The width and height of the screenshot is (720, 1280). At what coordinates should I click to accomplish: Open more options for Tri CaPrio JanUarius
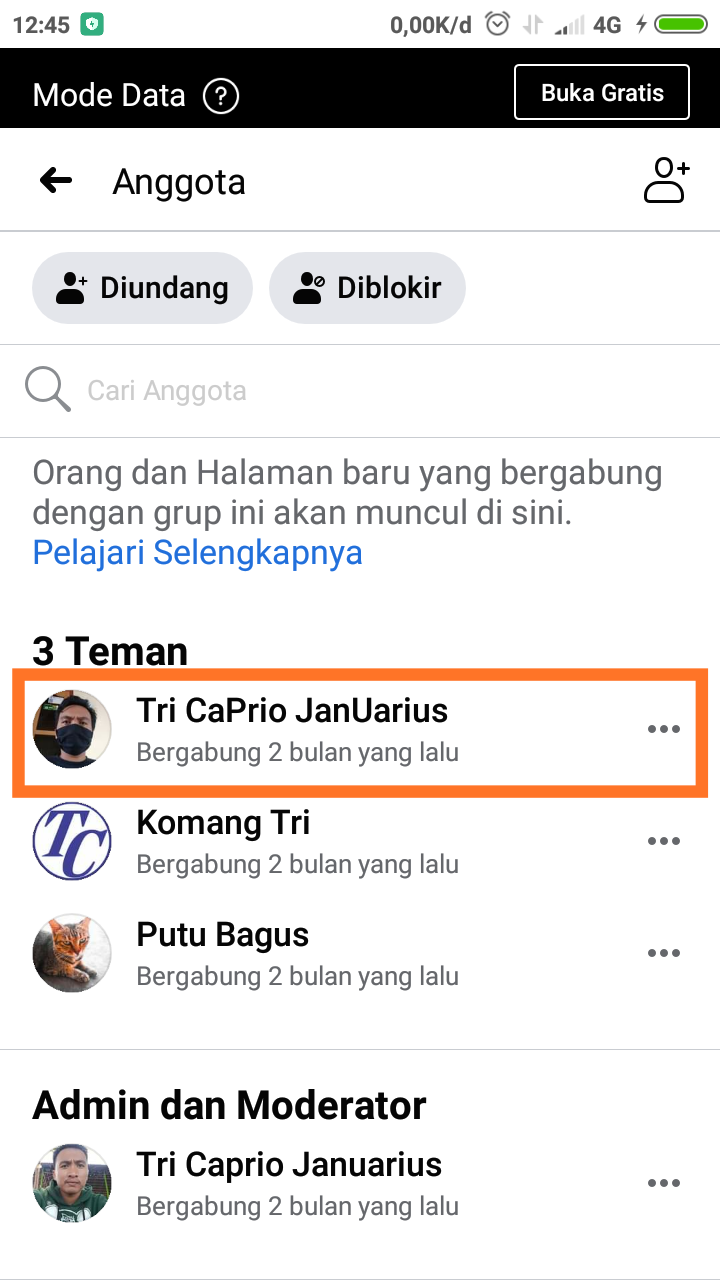[x=663, y=729]
